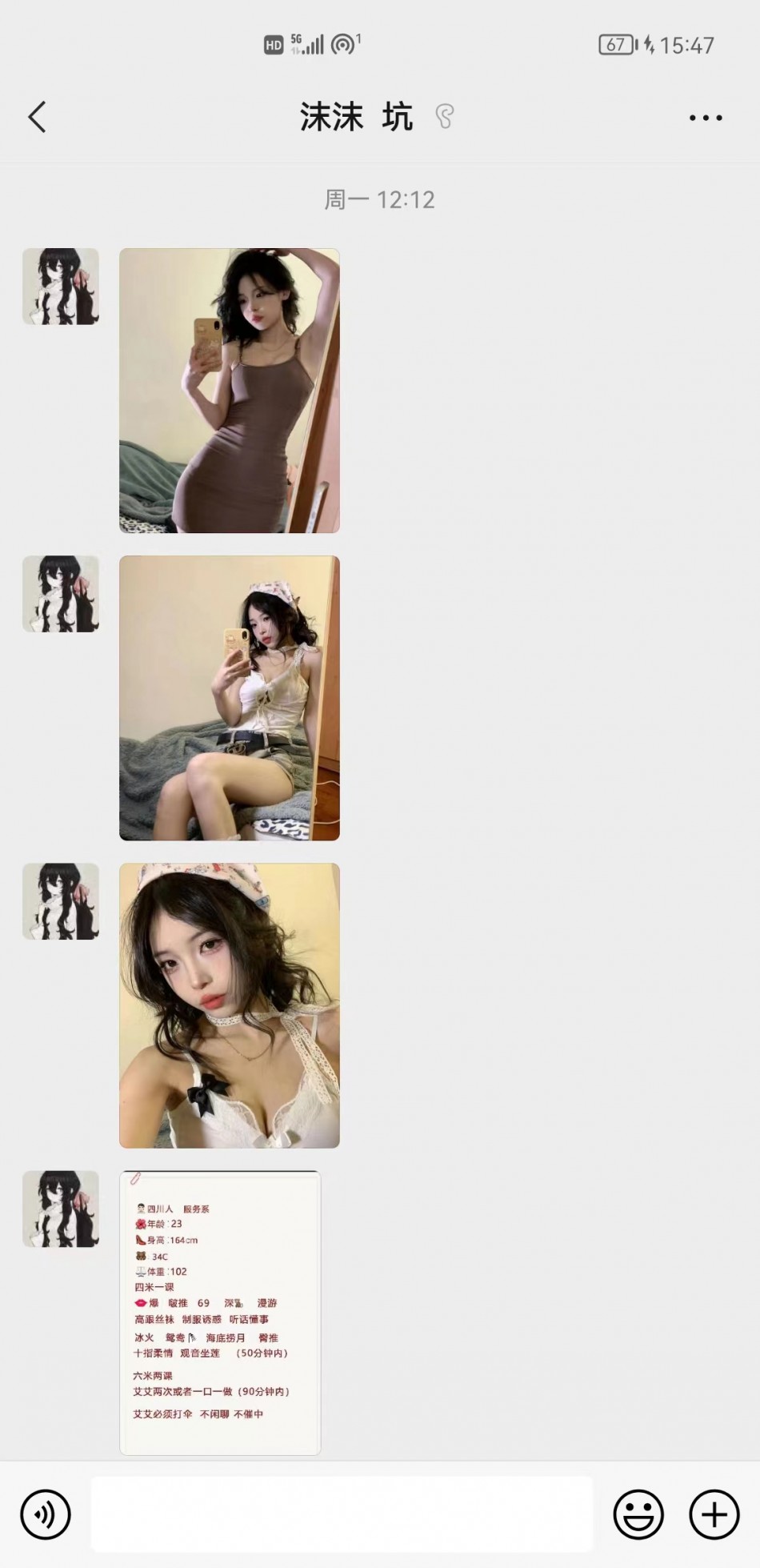Focus the message text field
The height and width of the screenshot is (1568, 760).
342,1514
